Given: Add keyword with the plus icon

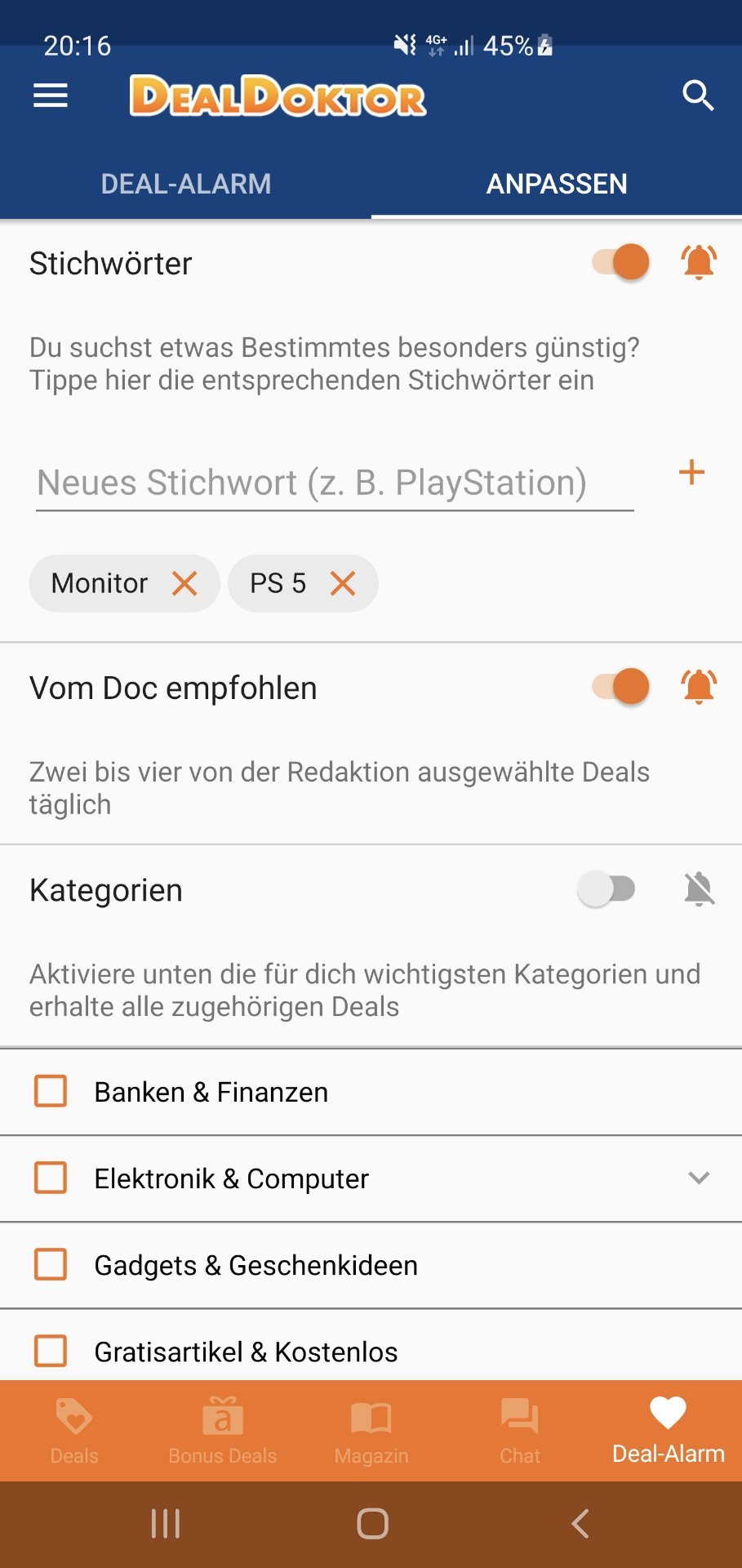Looking at the screenshot, I should [691, 472].
